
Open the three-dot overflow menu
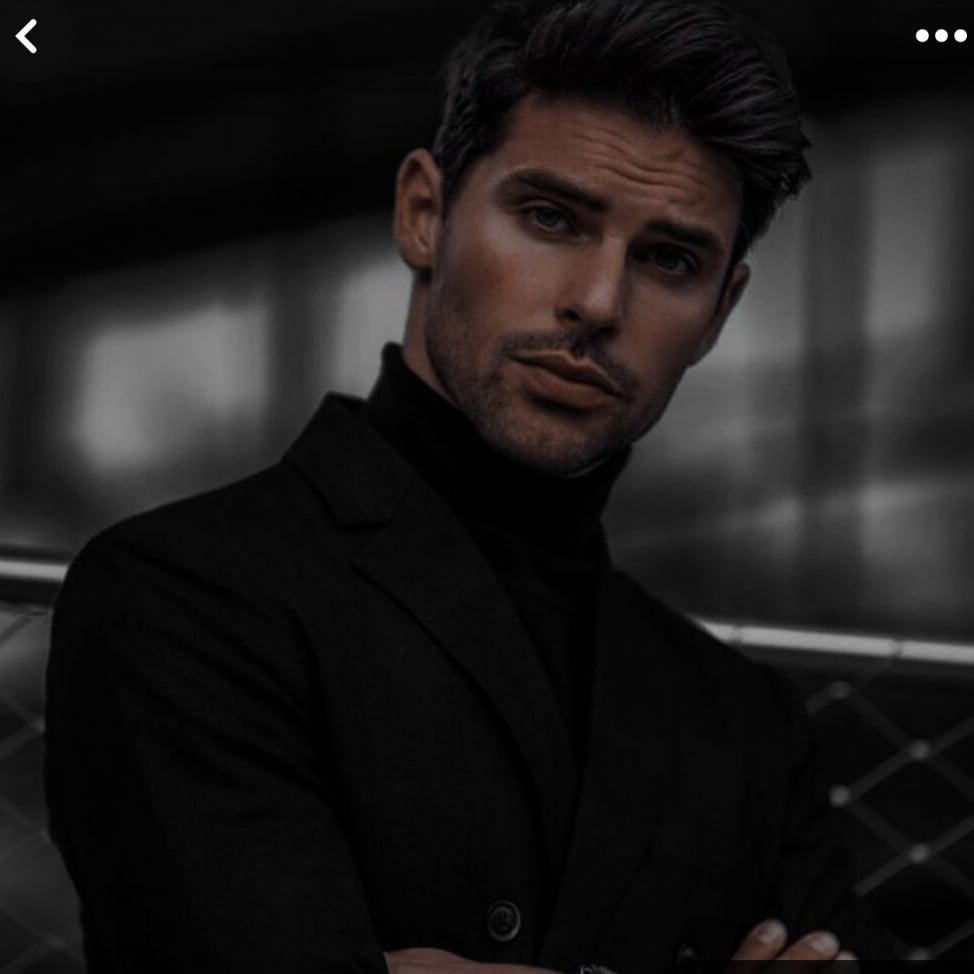pos(940,36)
